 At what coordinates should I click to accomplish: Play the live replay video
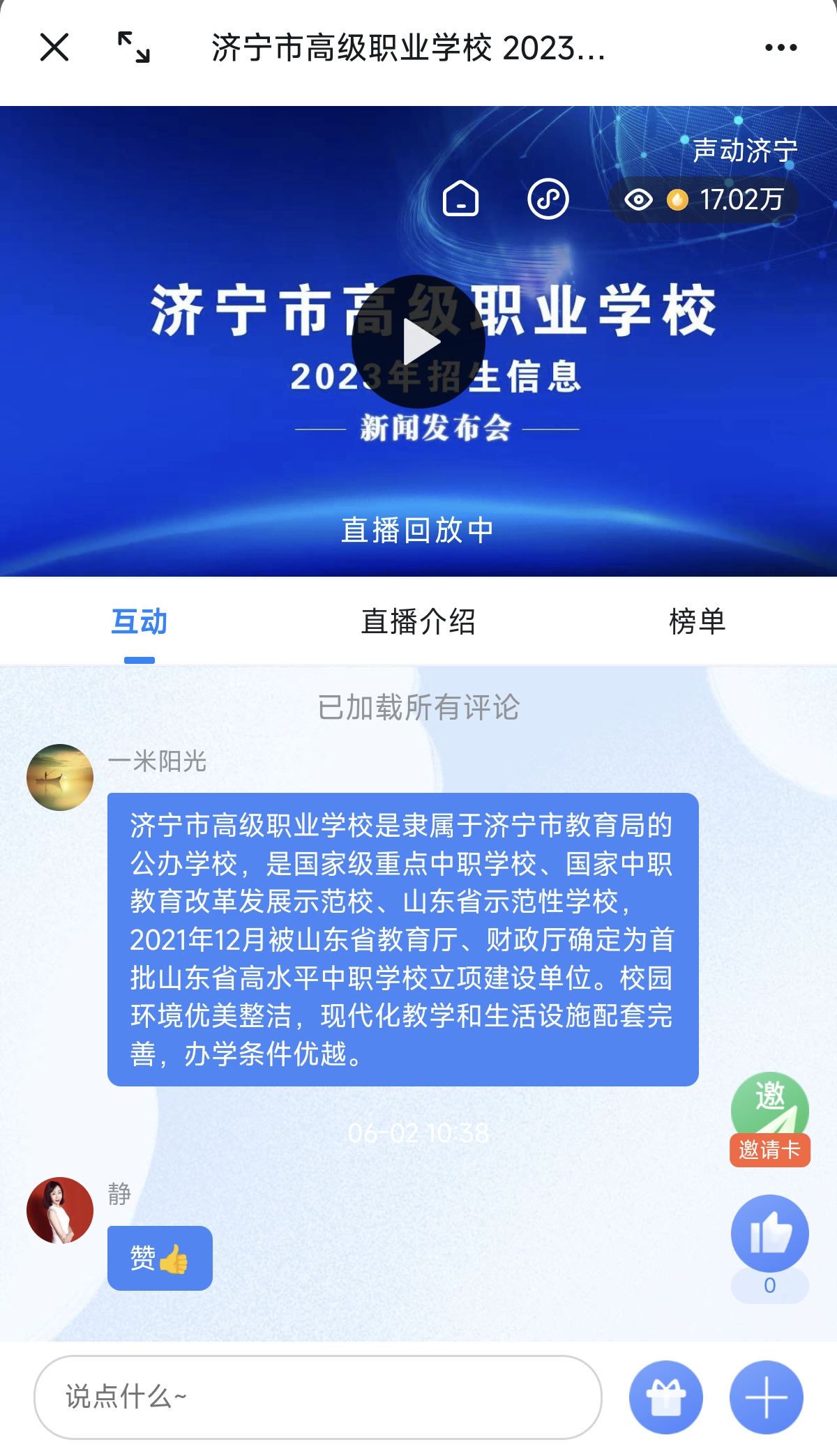click(418, 342)
